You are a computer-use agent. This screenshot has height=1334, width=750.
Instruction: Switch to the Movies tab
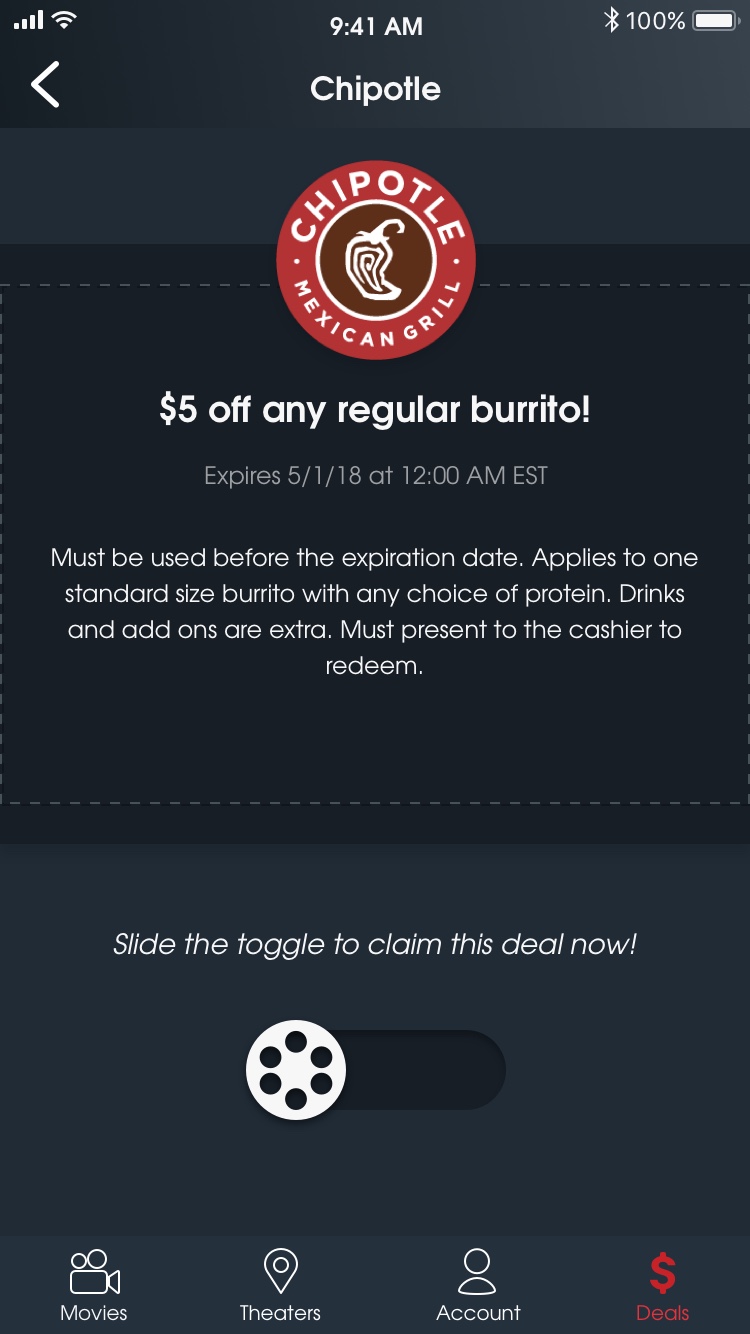(94, 1285)
